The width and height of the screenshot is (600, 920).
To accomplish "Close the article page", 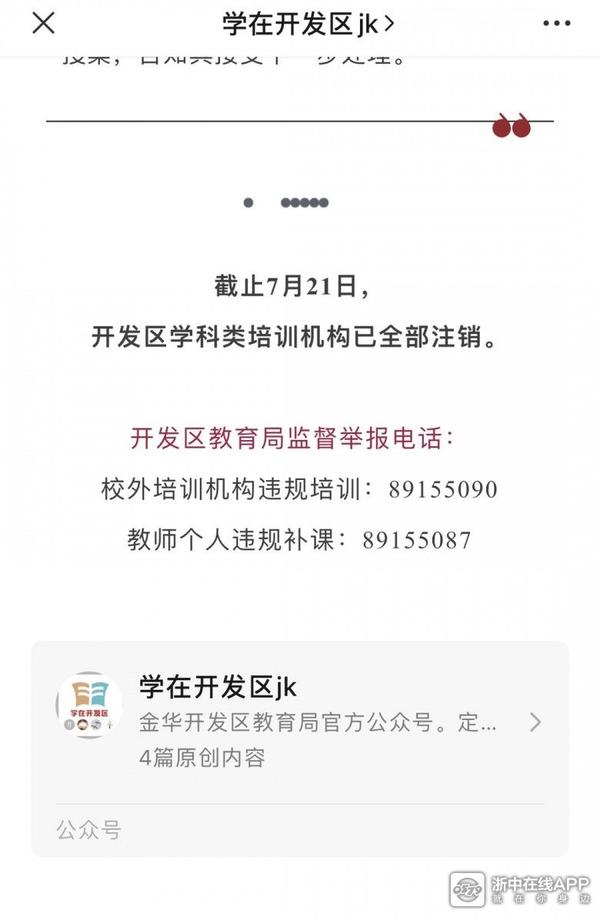I will click(43, 23).
